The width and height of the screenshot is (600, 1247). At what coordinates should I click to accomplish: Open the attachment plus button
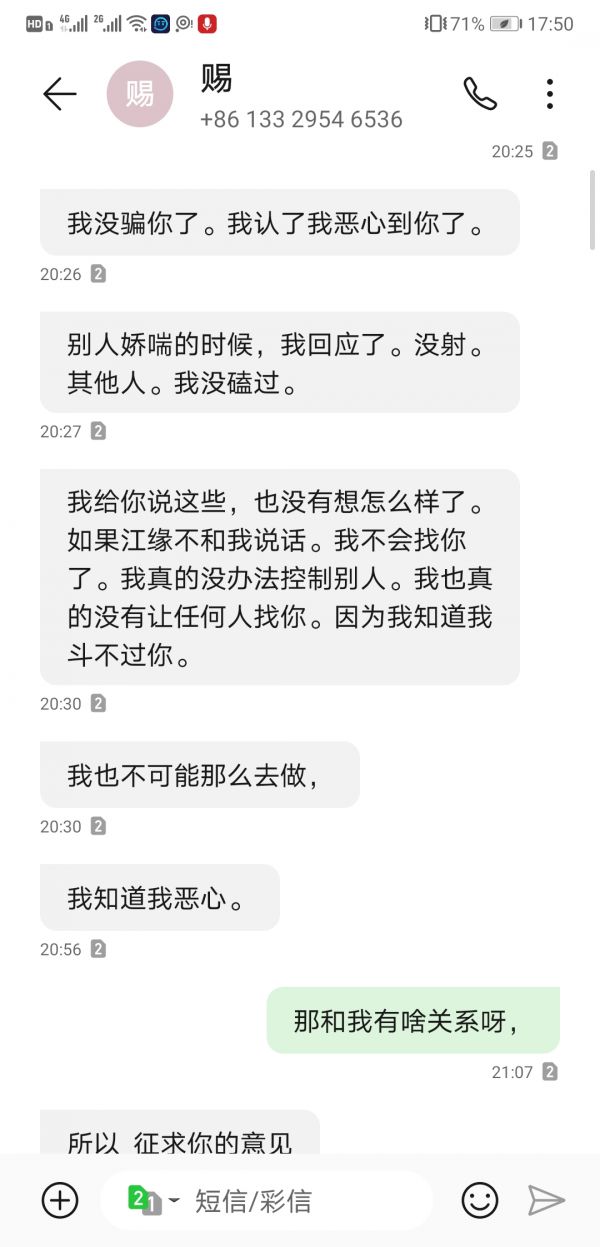pyautogui.click(x=59, y=1199)
